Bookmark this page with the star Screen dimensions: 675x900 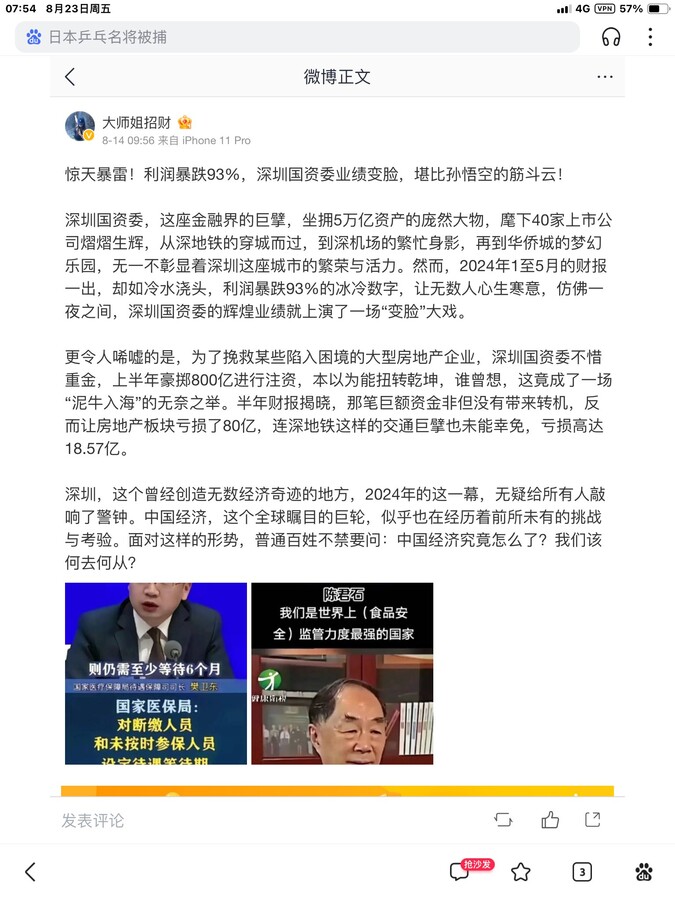tap(520, 872)
